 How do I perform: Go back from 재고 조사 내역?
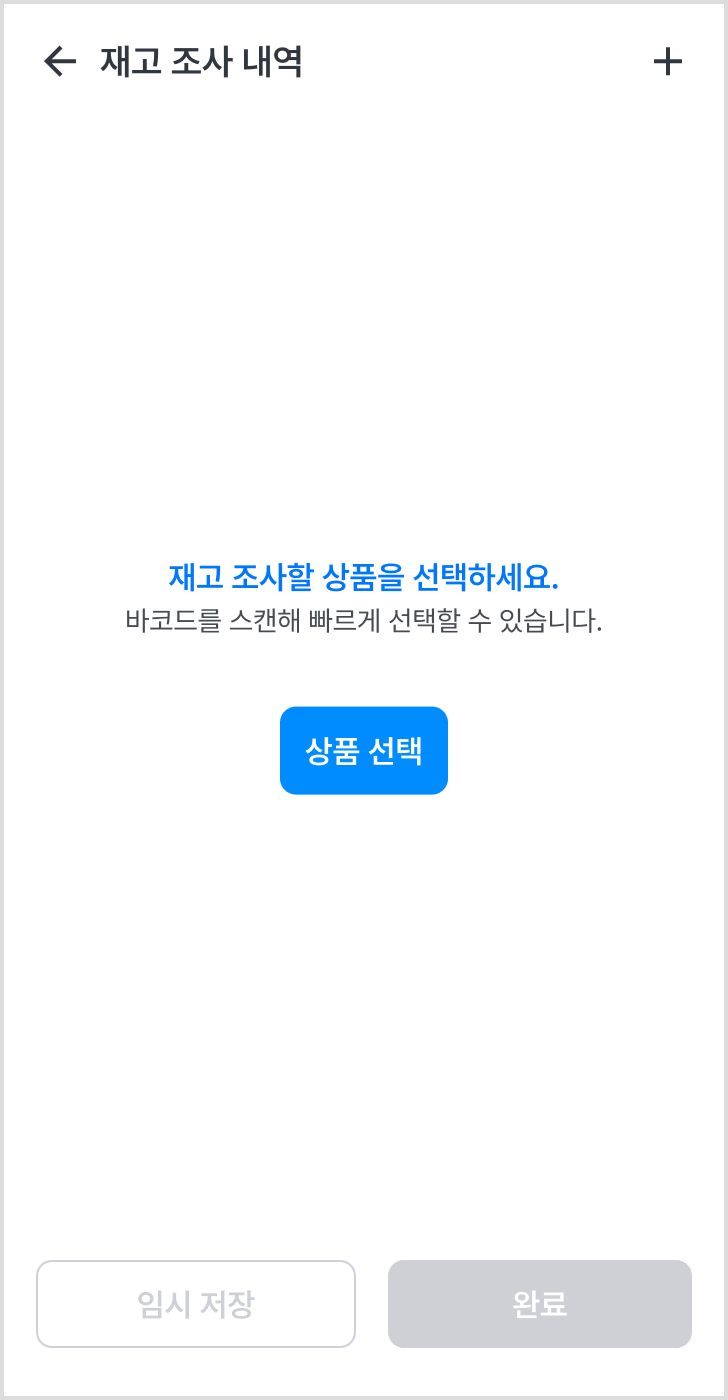pos(60,62)
